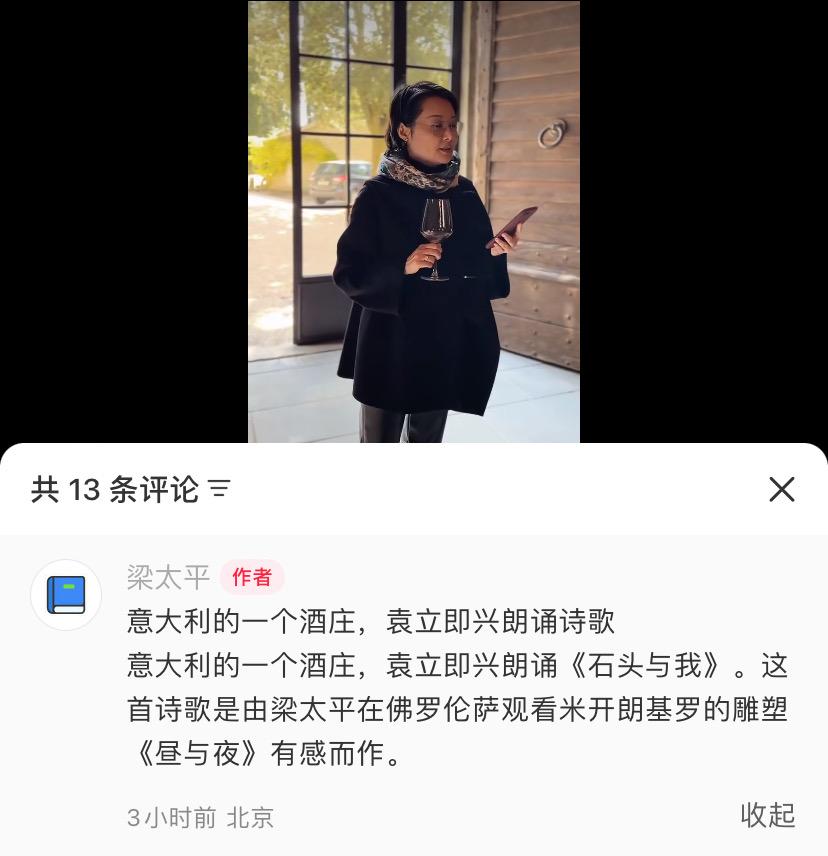Open 梁太平's profile avatar
The height and width of the screenshot is (856, 828).
coord(66,595)
